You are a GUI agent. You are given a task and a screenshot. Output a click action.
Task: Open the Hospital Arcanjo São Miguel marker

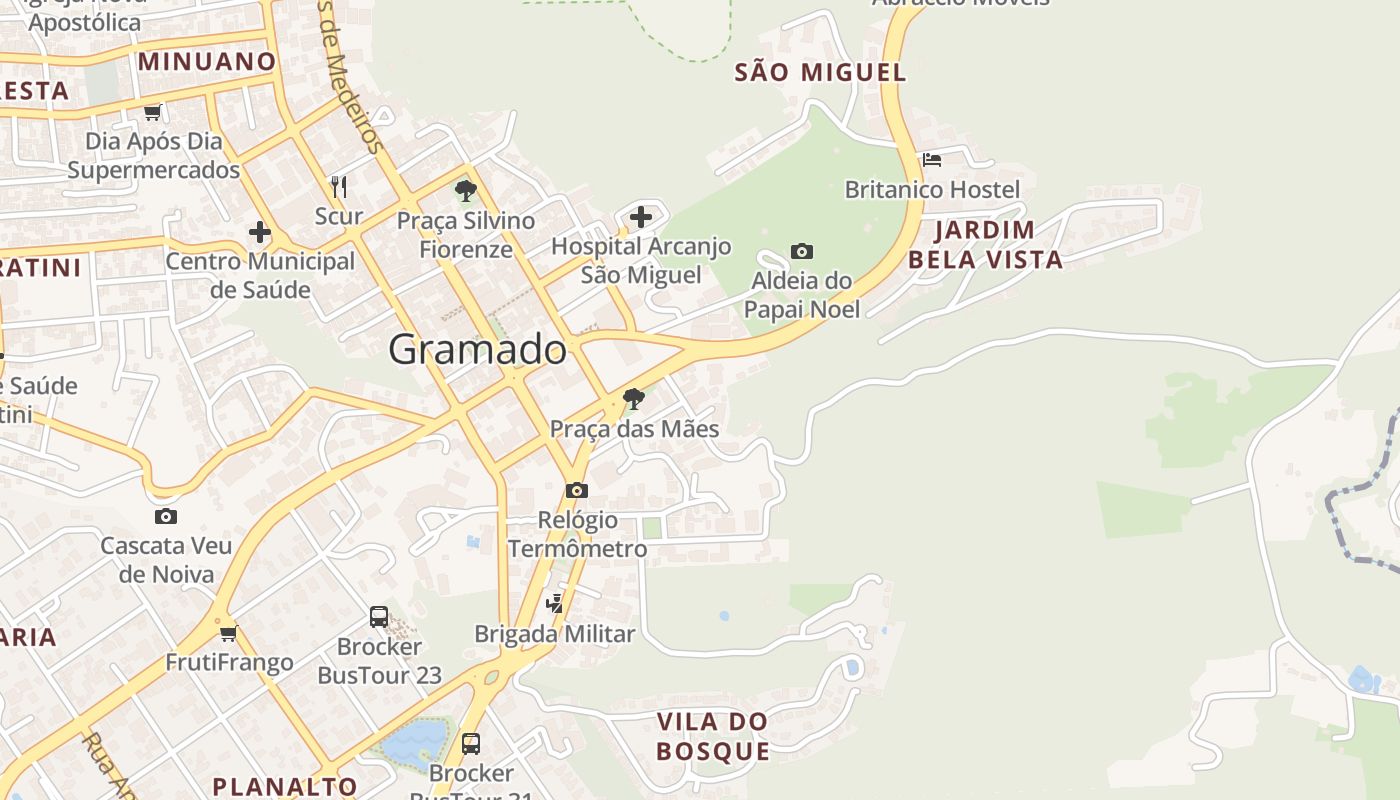click(641, 216)
